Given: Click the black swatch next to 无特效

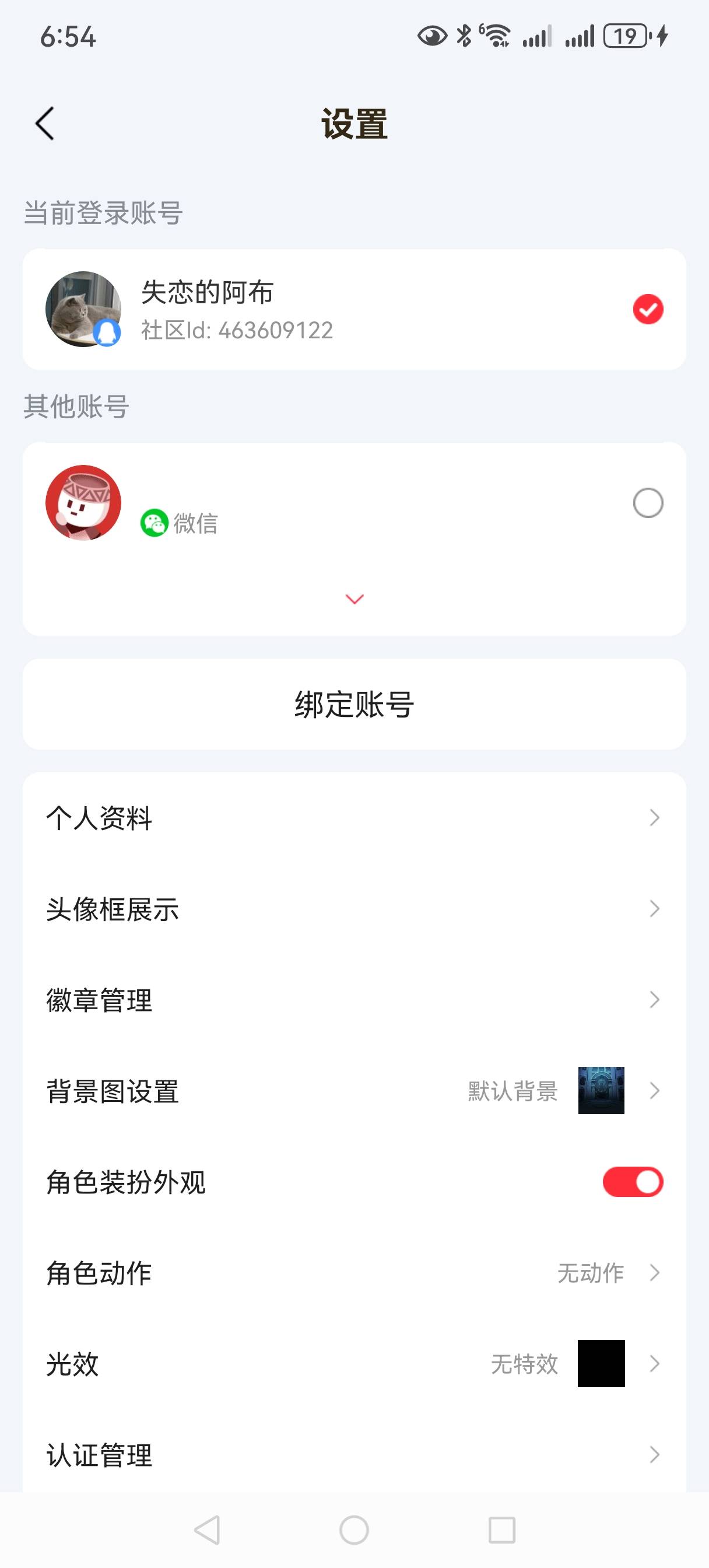Looking at the screenshot, I should coord(600,1364).
